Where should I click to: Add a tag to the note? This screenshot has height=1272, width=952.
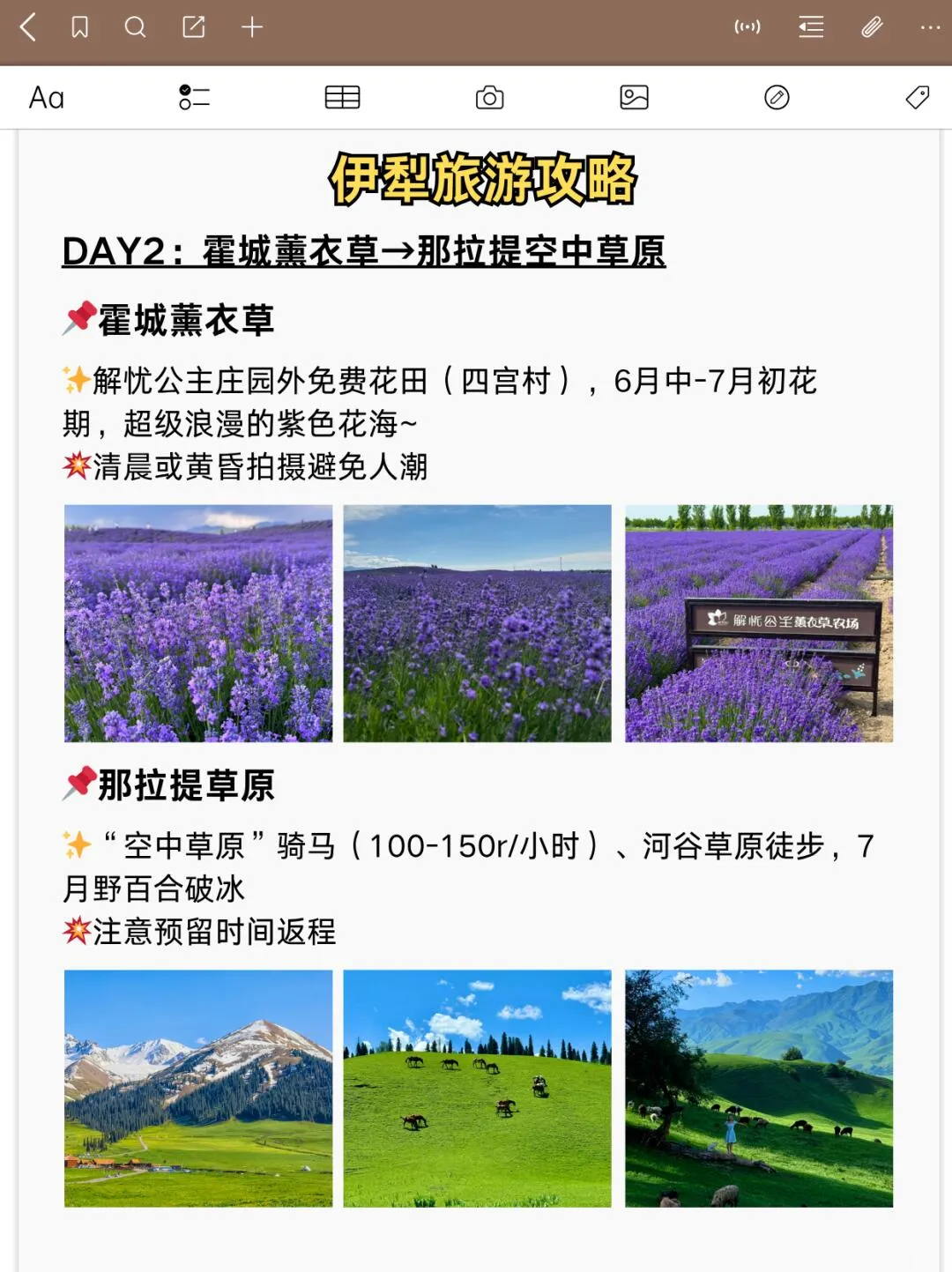(x=918, y=97)
